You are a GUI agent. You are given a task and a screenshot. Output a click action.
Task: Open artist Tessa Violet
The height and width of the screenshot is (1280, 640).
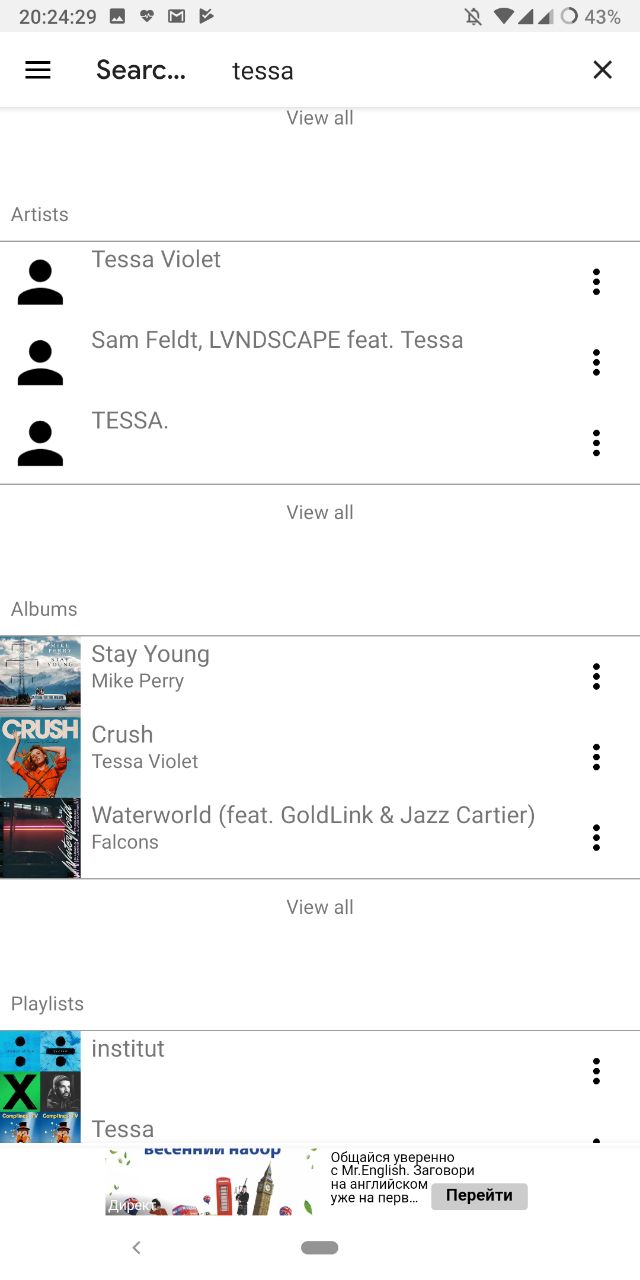tap(320, 282)
